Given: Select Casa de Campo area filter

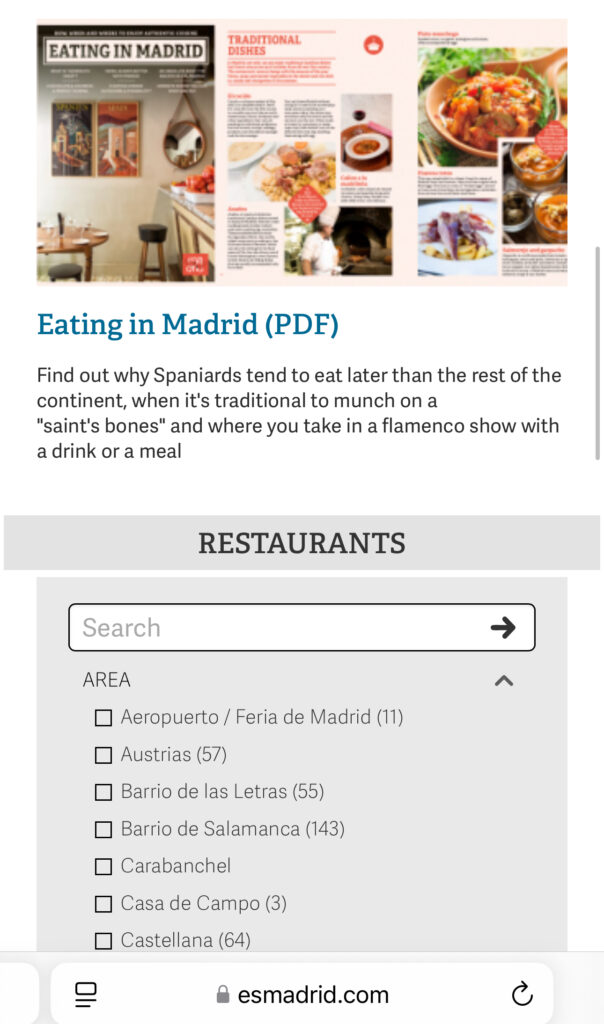Looking at the screenshot, I should click(x=103, y=904).
